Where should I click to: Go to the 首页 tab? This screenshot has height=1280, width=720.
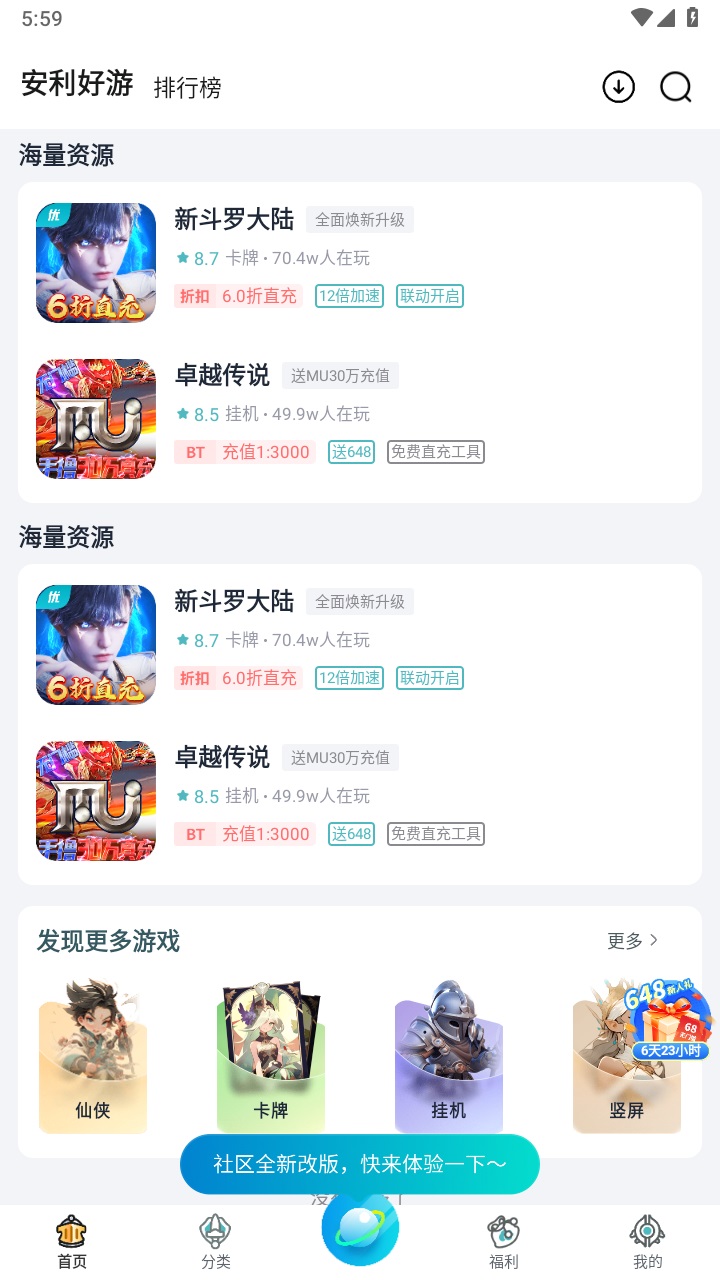[x=72, y=1242]
